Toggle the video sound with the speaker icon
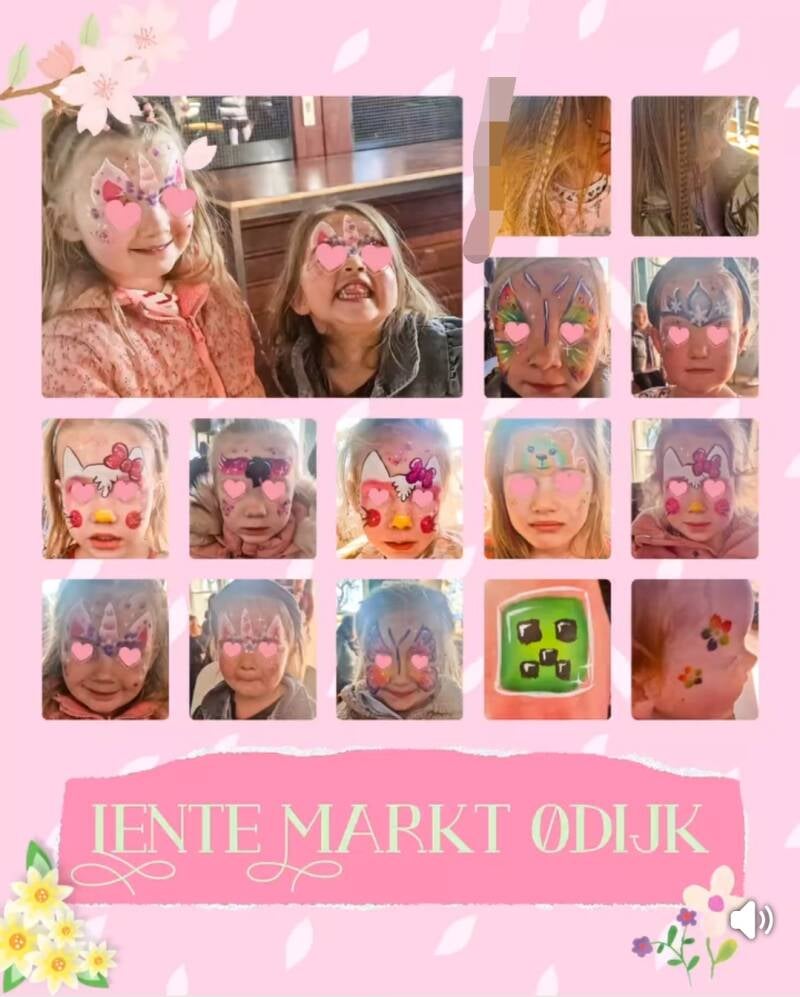Screen dimensions: 800x997 coord(751,919)
